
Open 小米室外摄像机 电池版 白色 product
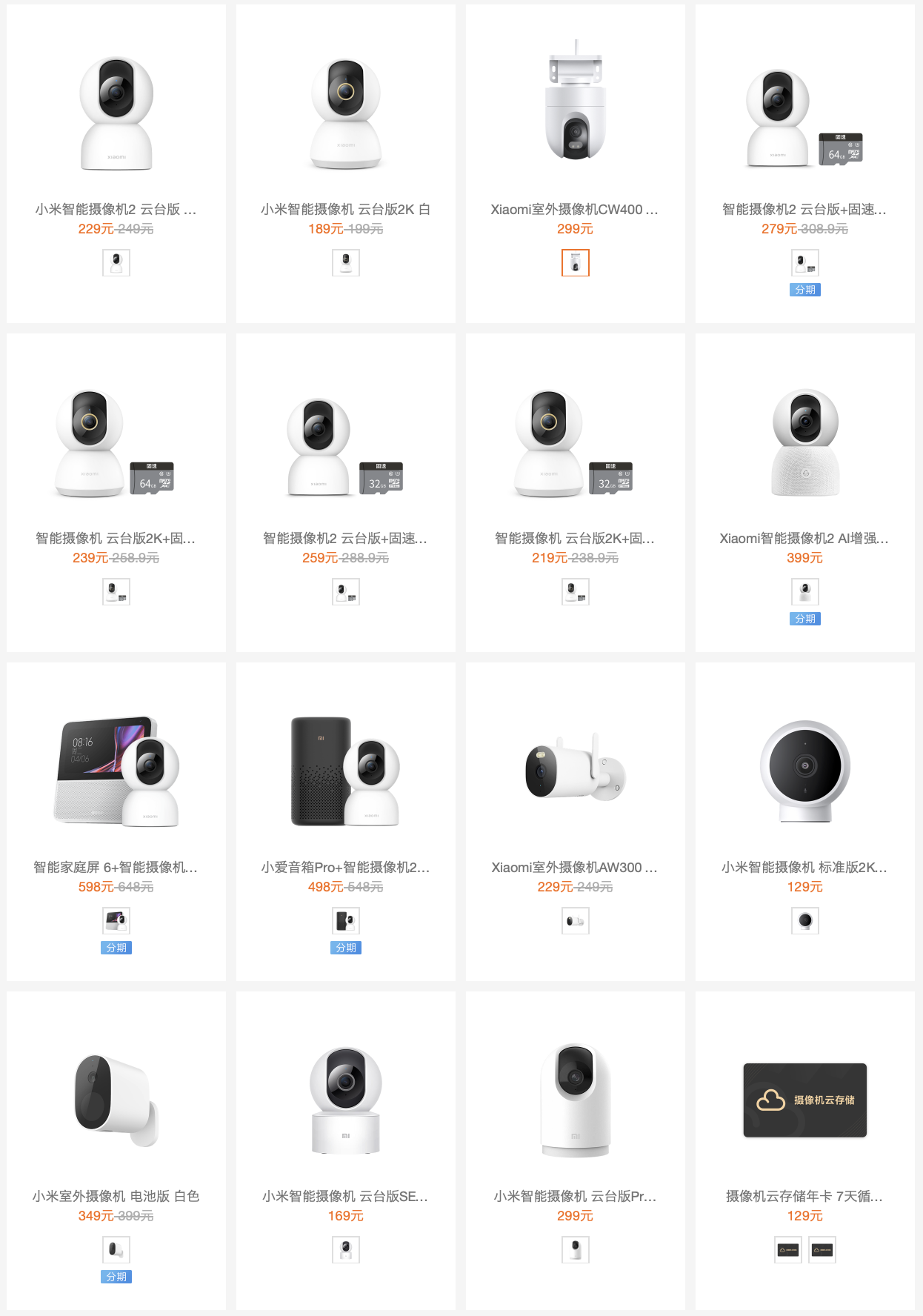pyautogui.click(x=116, y=1196)
